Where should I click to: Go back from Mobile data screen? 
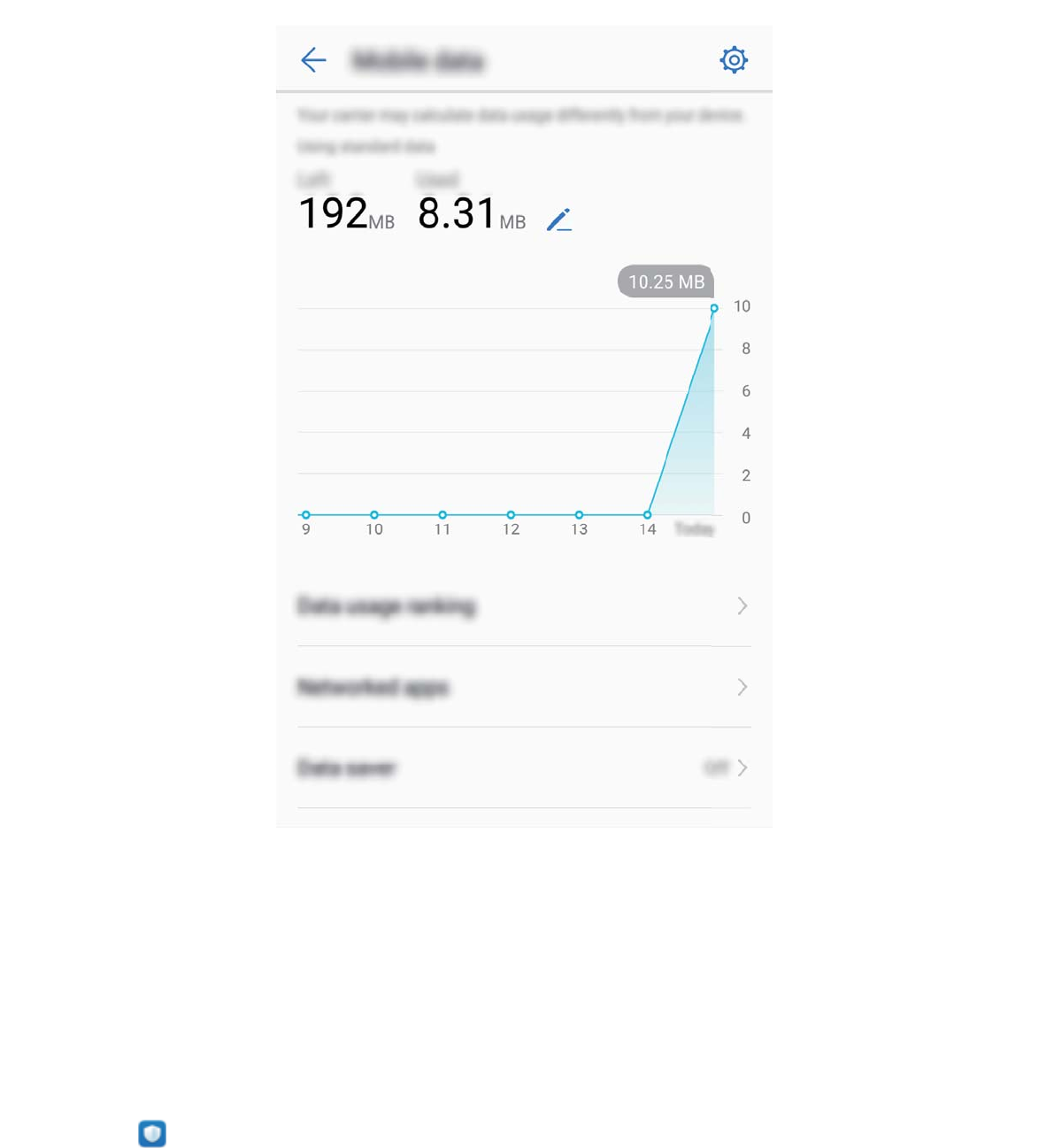click(313, 60)
